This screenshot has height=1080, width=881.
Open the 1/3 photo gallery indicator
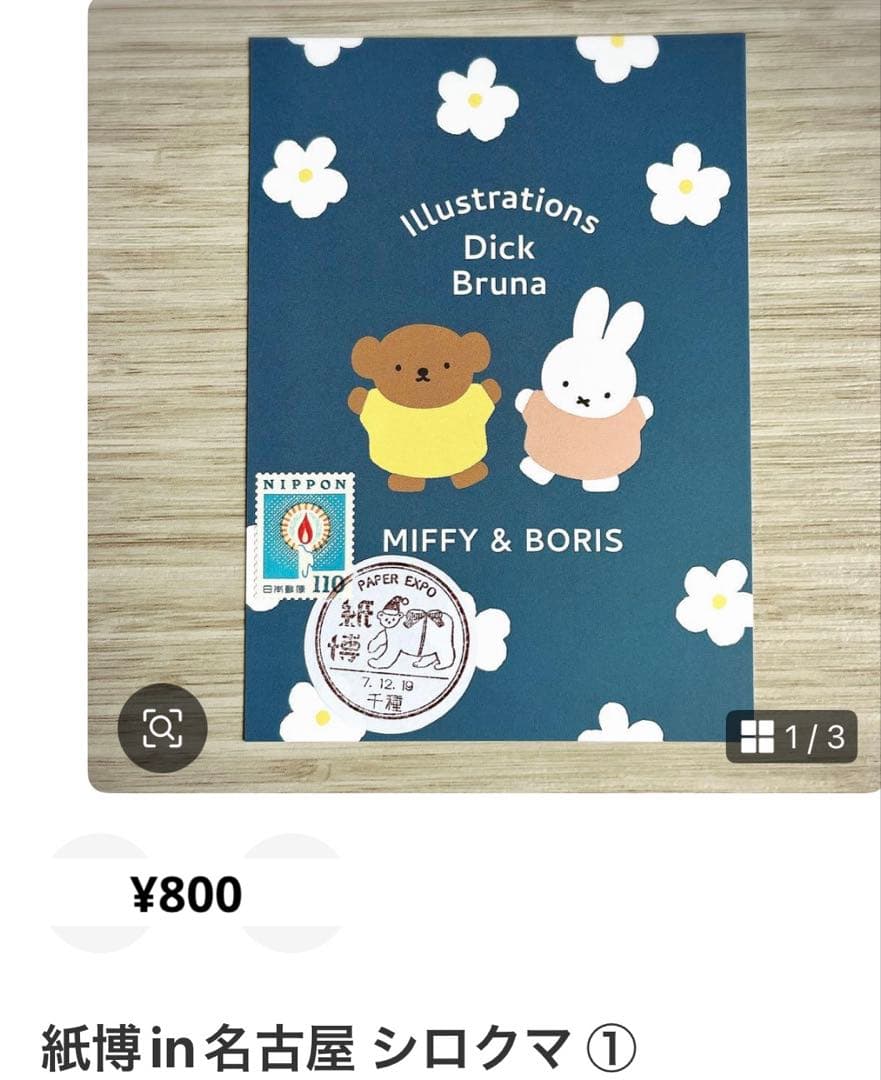click(x=791, y=738)
